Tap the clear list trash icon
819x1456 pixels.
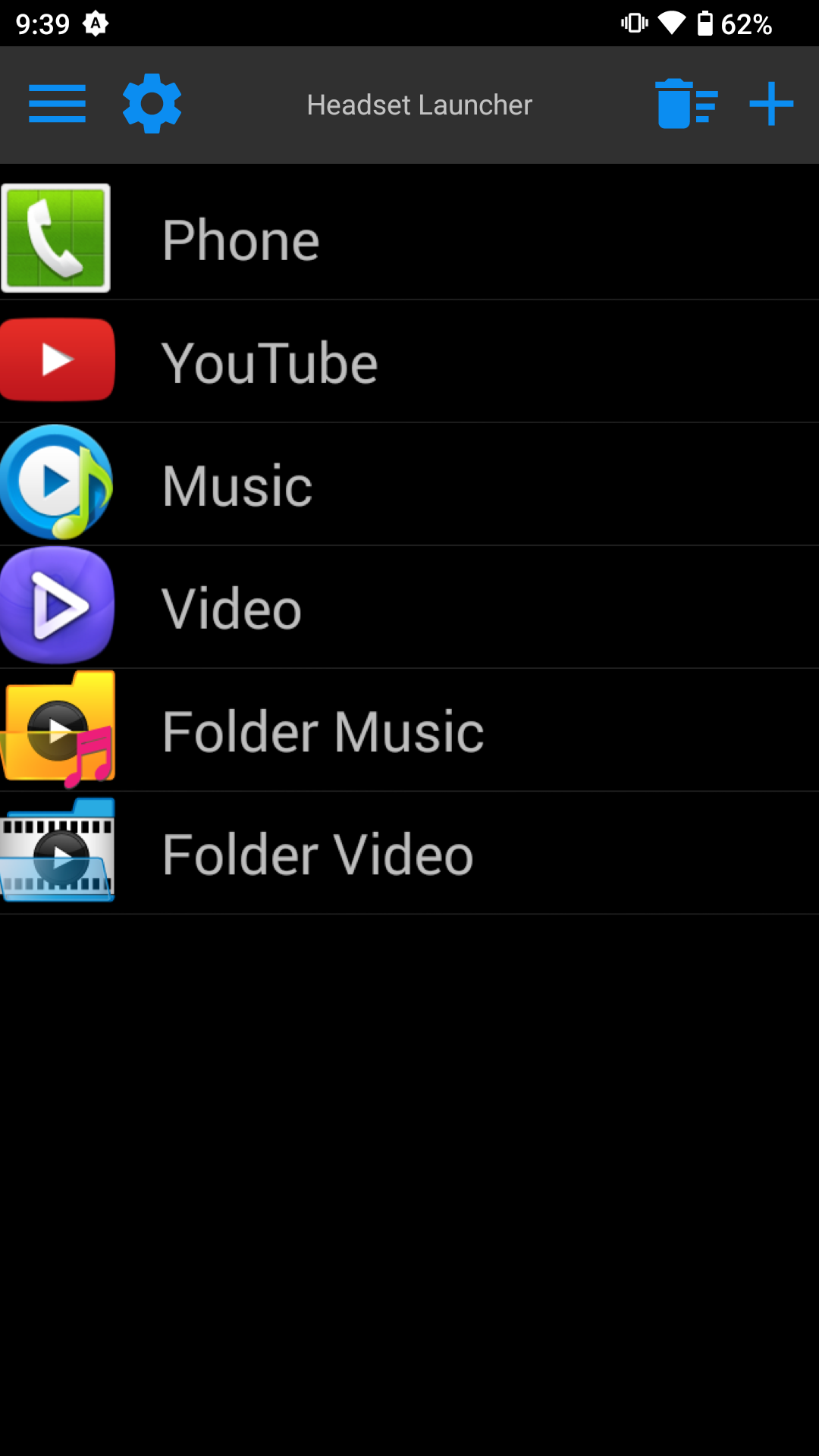pos(685,105)
